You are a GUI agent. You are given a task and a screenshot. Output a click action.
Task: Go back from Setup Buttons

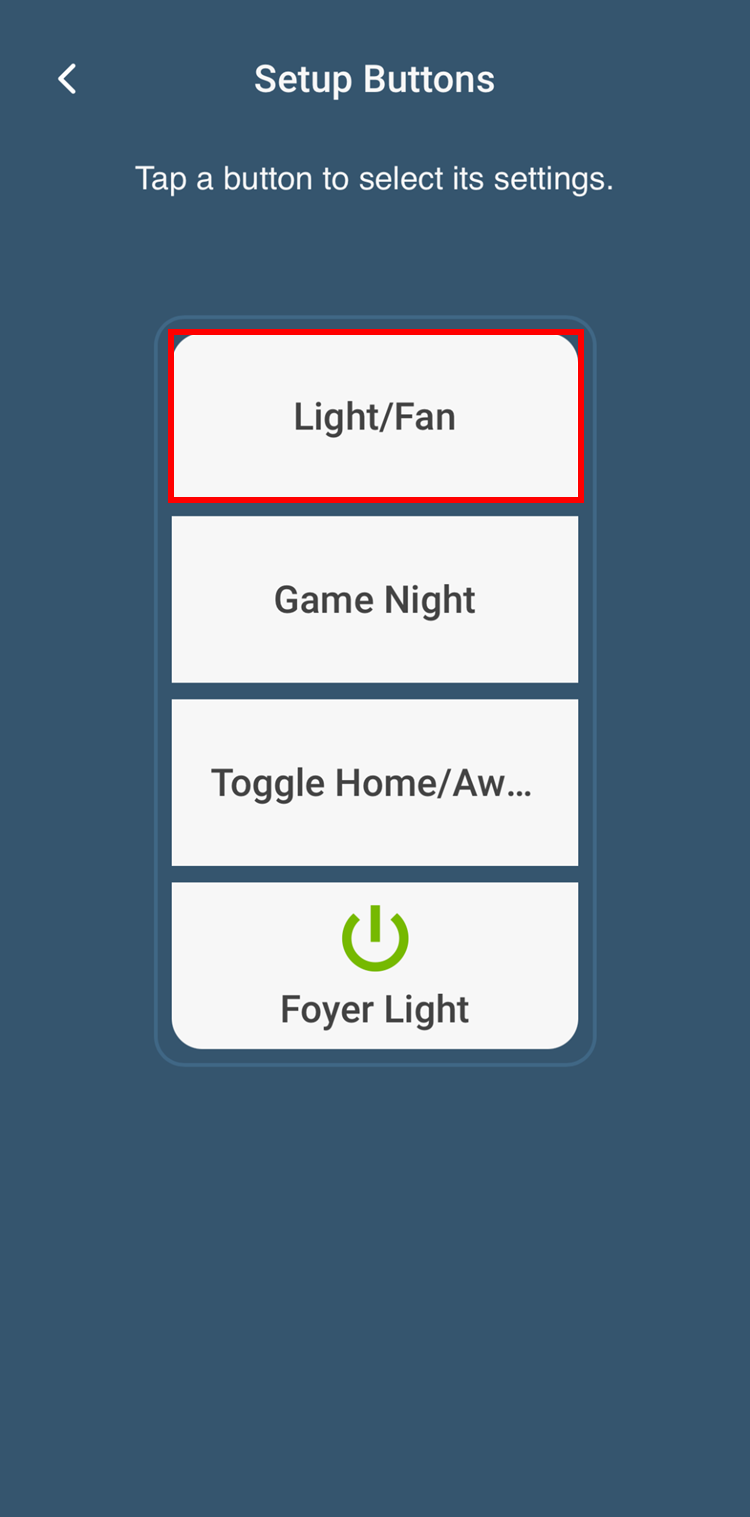click(67, 79)
